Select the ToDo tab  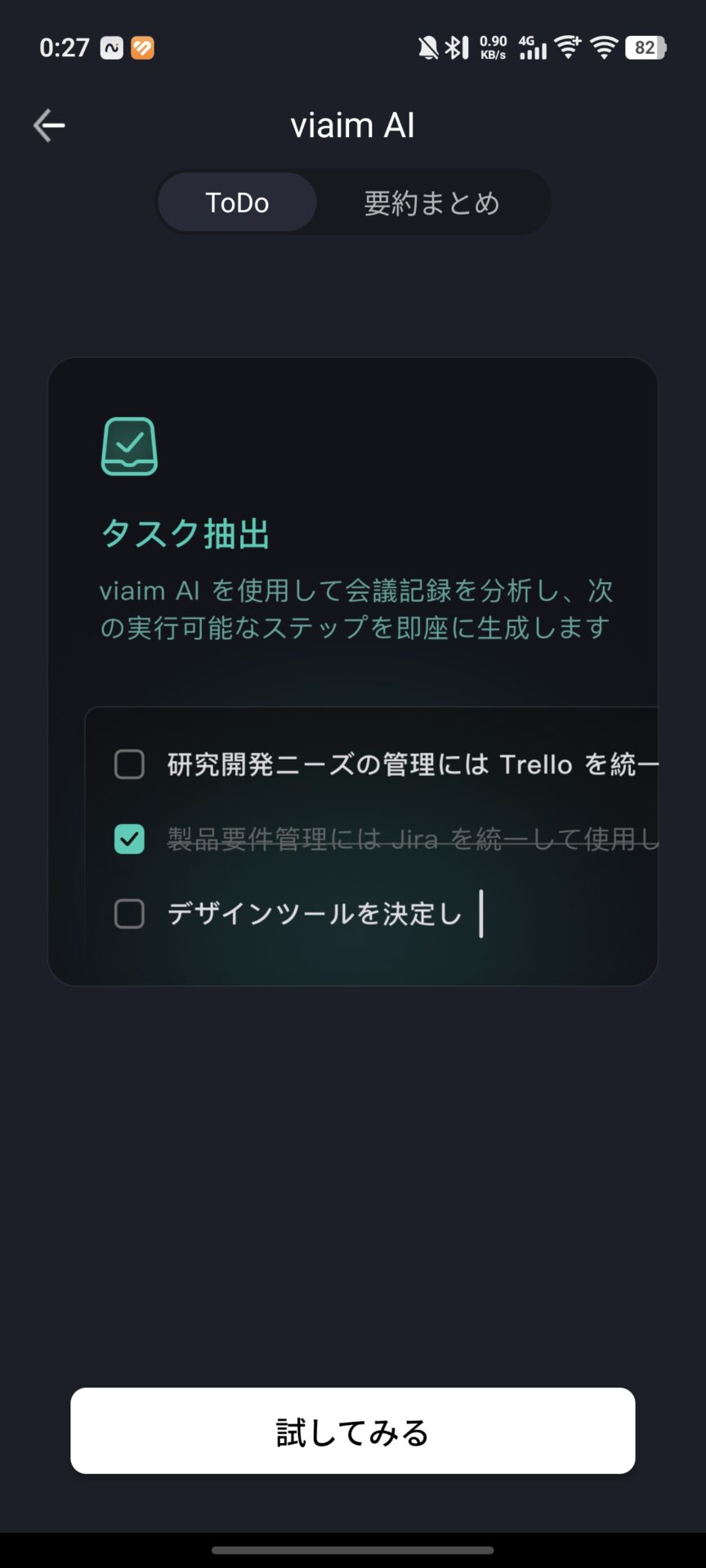click(237, 203)
